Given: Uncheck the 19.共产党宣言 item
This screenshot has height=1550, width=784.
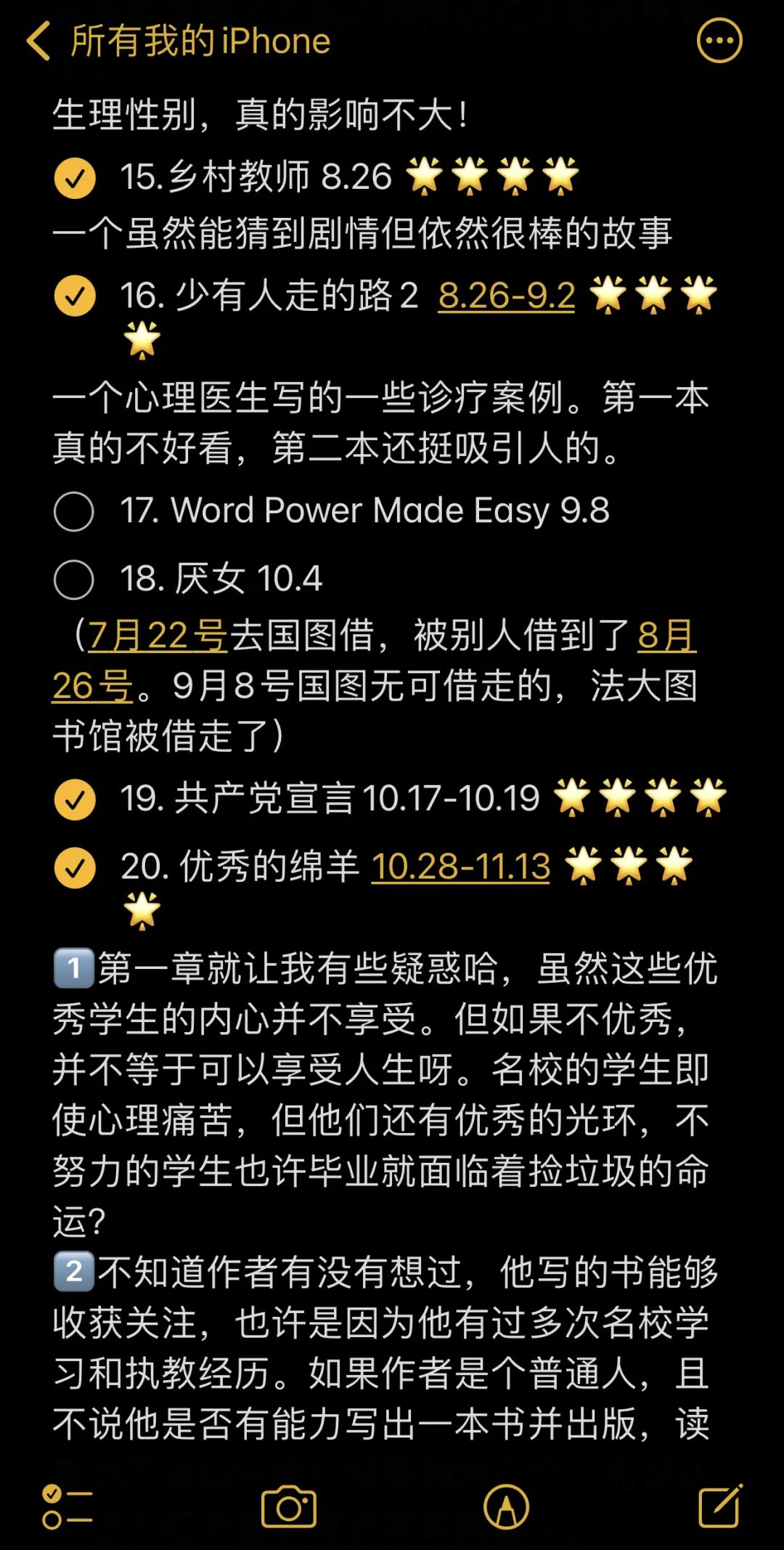Looking at the screenshot, I should tap(75, 800).
